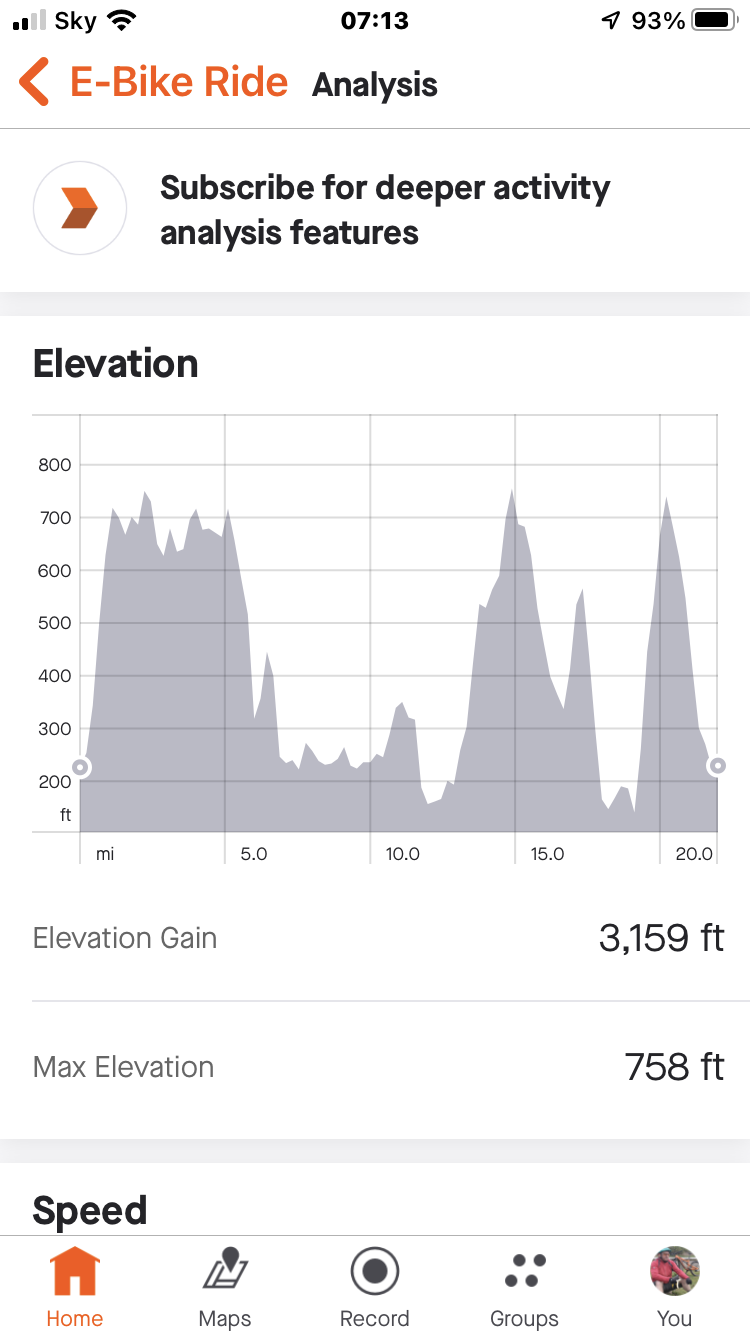Go to the Groups tab
750x1334 pixels.
pos(525,1287)
